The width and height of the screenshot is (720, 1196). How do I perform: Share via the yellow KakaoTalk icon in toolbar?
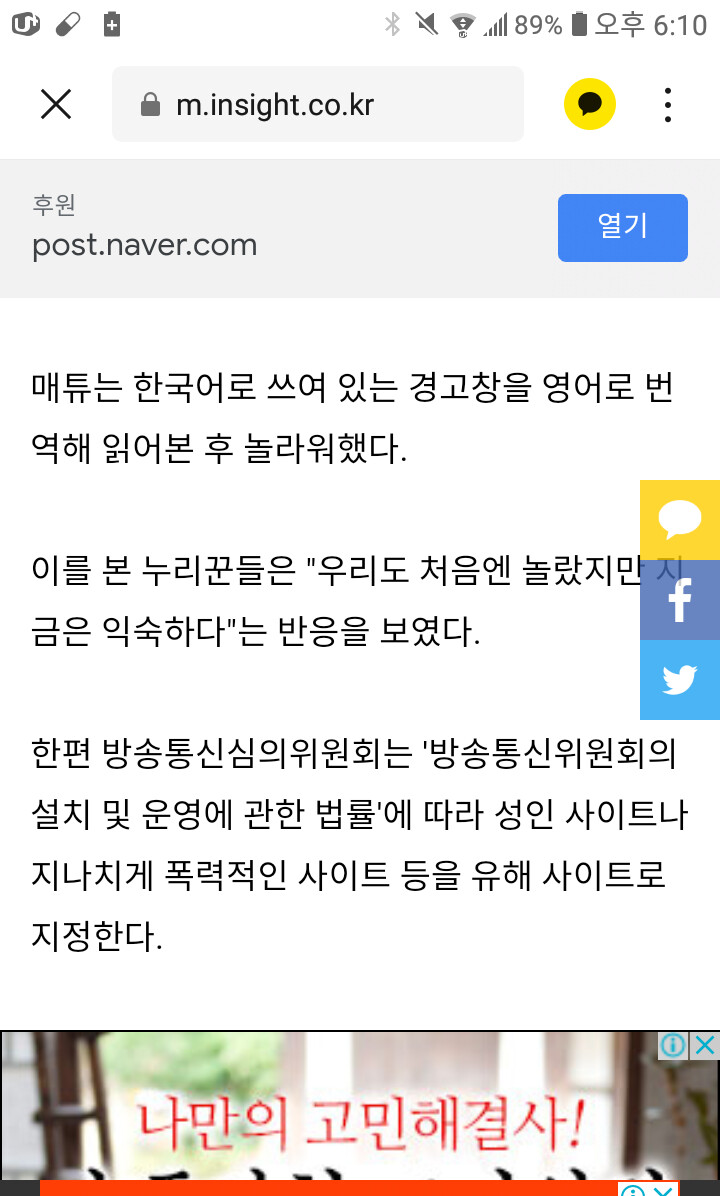[590, 105]
